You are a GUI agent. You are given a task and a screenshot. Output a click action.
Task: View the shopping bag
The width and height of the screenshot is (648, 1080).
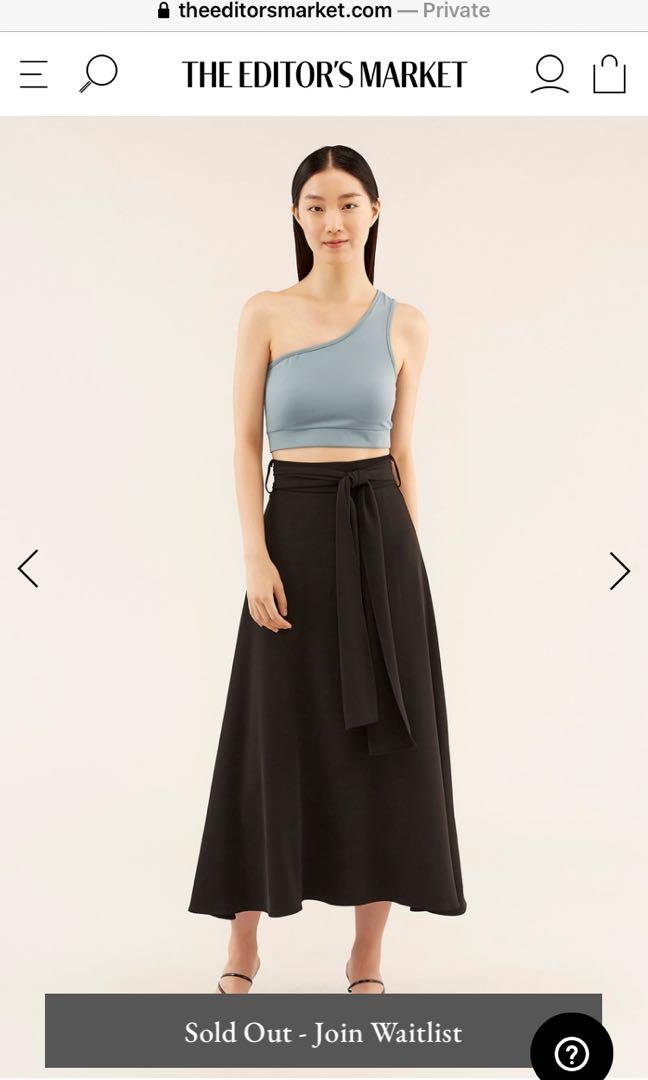[609, 75]
